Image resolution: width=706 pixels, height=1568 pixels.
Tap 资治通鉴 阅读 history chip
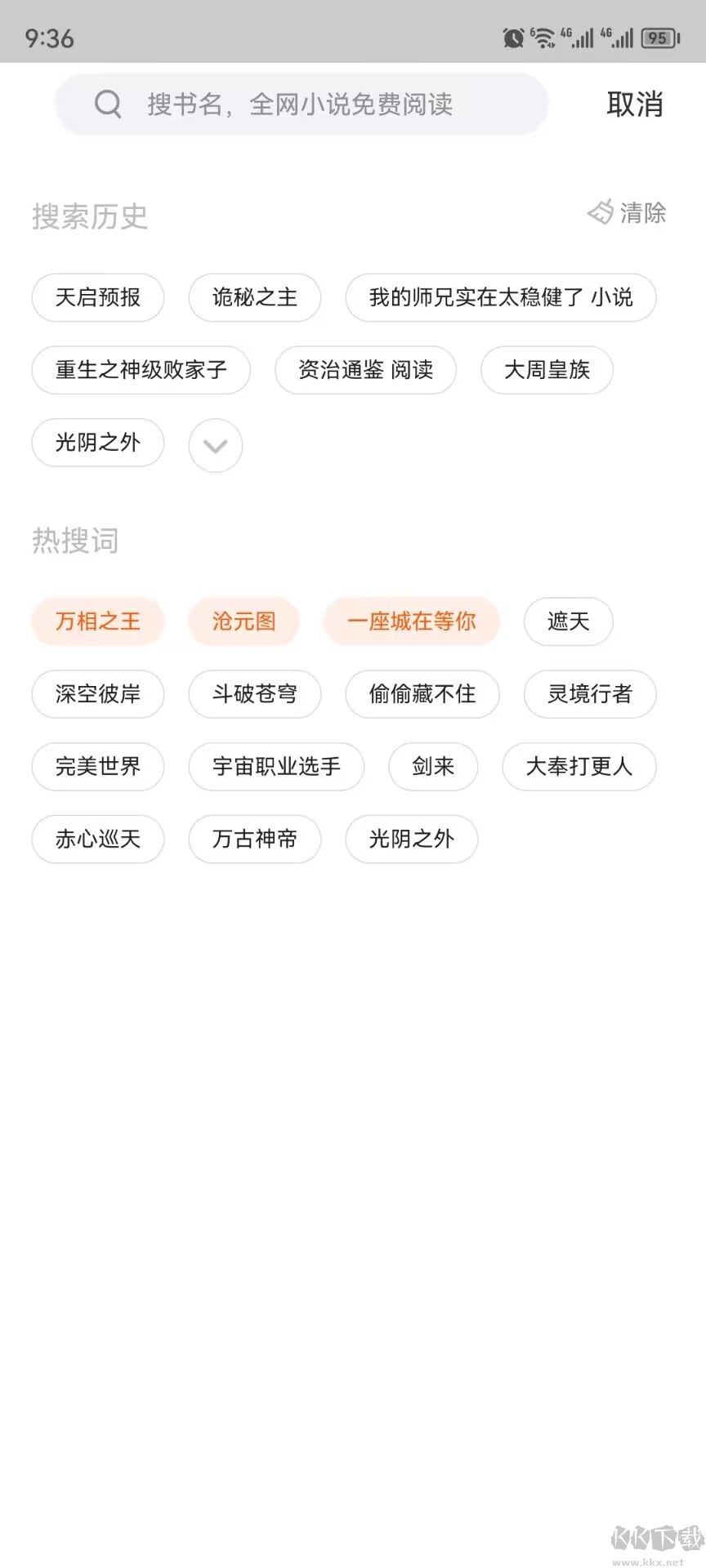tap(365, 370)
